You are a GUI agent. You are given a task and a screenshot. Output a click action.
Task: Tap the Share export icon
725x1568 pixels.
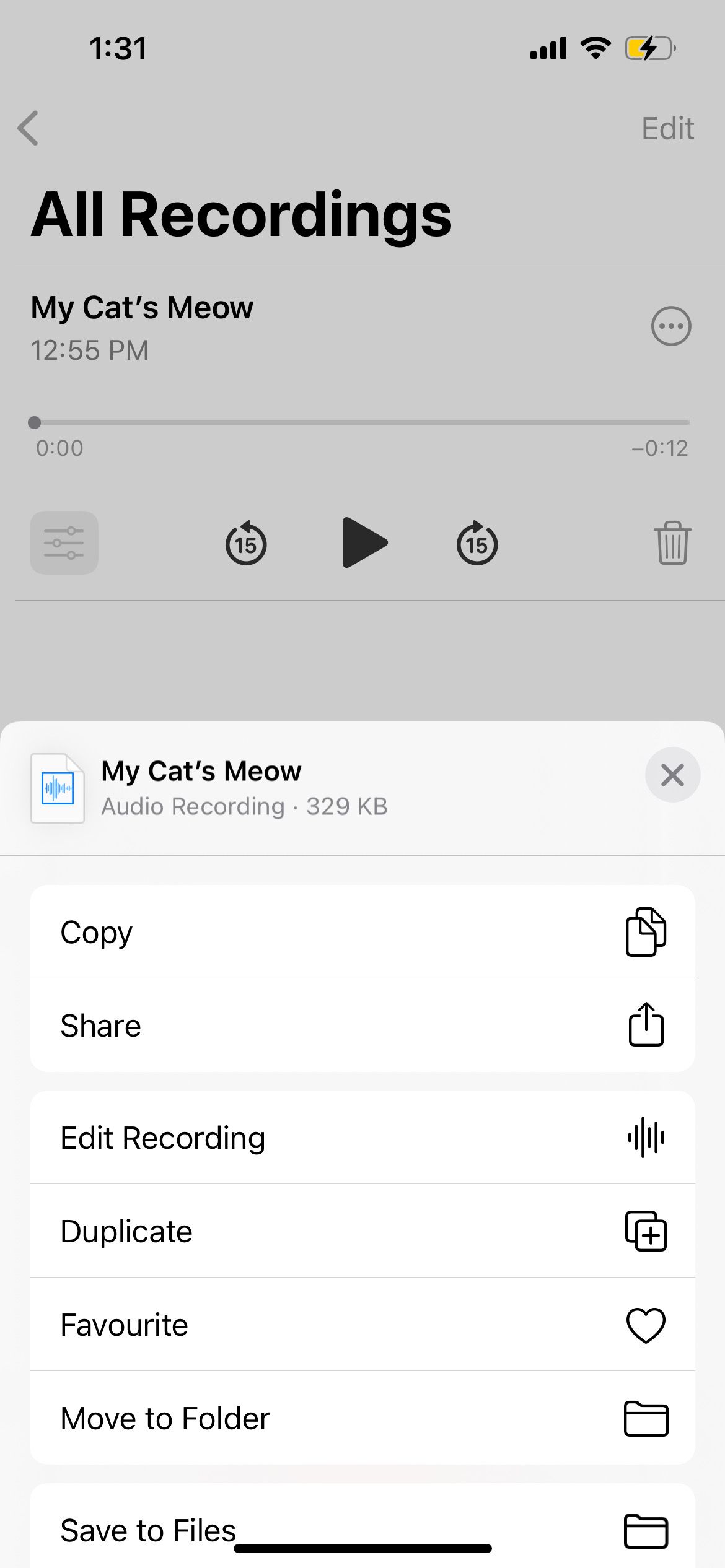[645, 1025]
